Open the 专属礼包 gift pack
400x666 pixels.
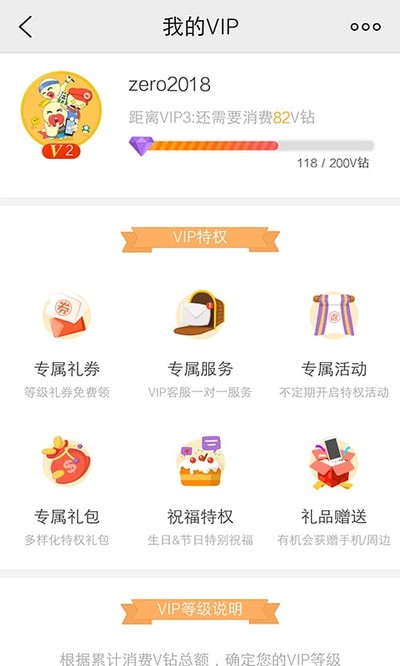click(x=67, y=491)
